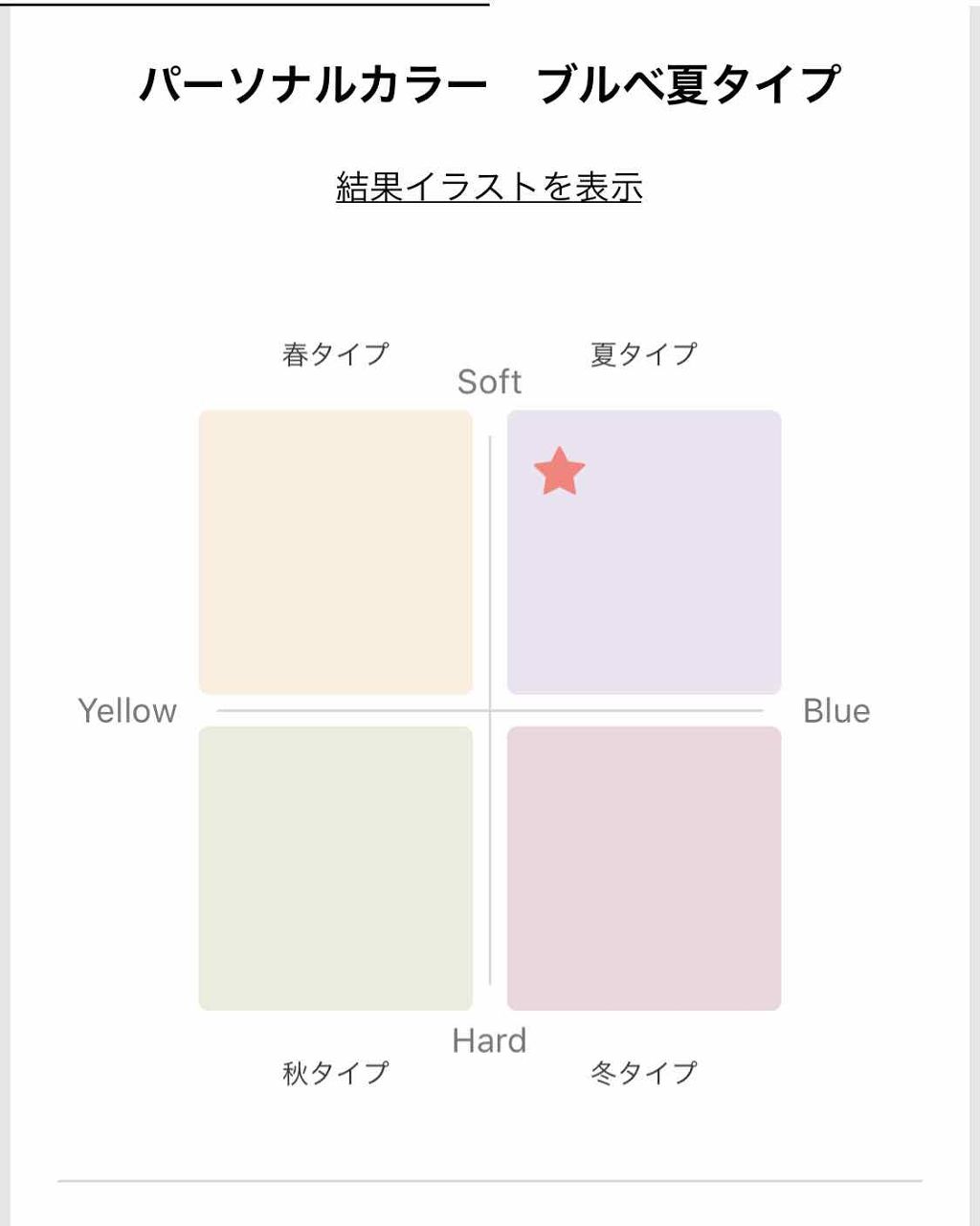
Task: Select the 秋タイプ quadrant label
Action: click(333, 1071)
